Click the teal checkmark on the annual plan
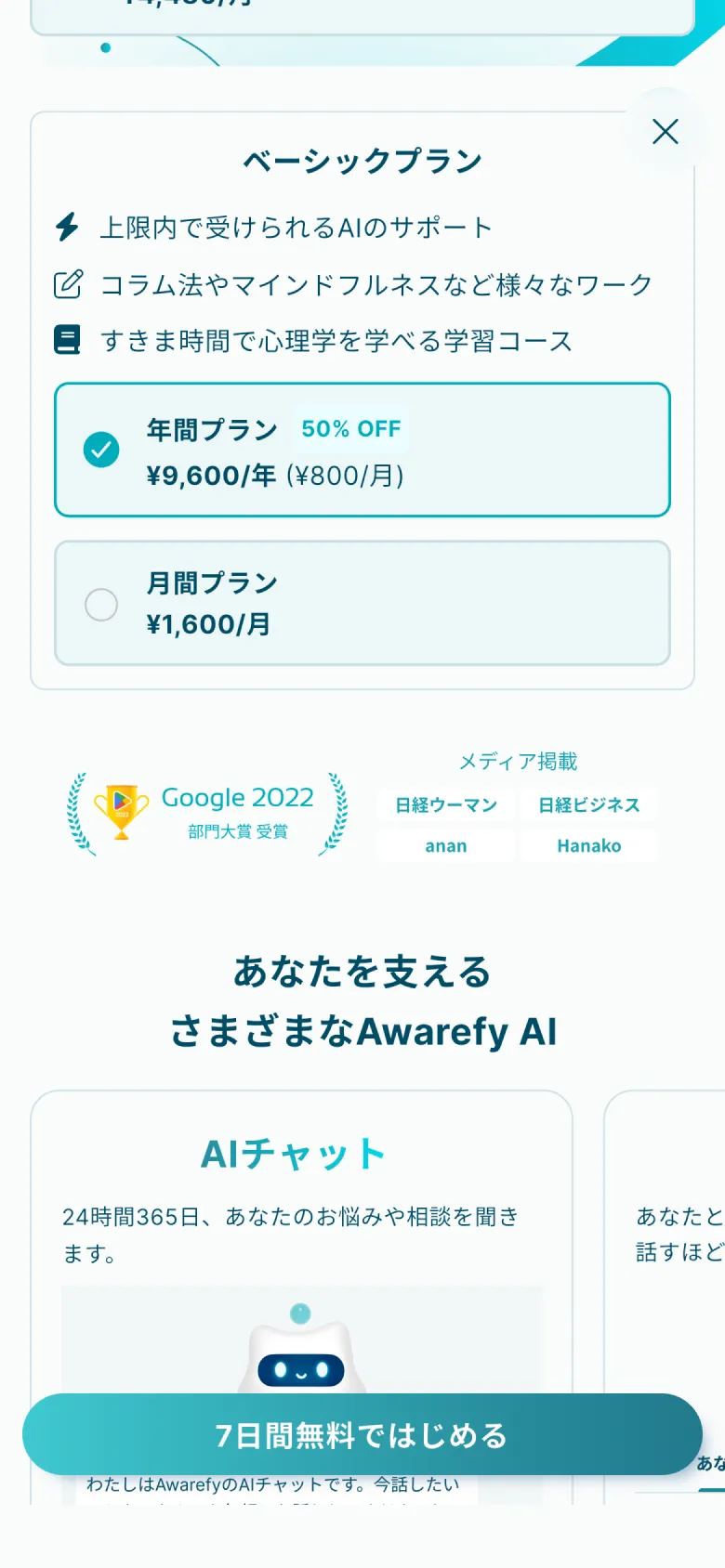Viewport: 725px width, 1568px height. pos(101,450)
